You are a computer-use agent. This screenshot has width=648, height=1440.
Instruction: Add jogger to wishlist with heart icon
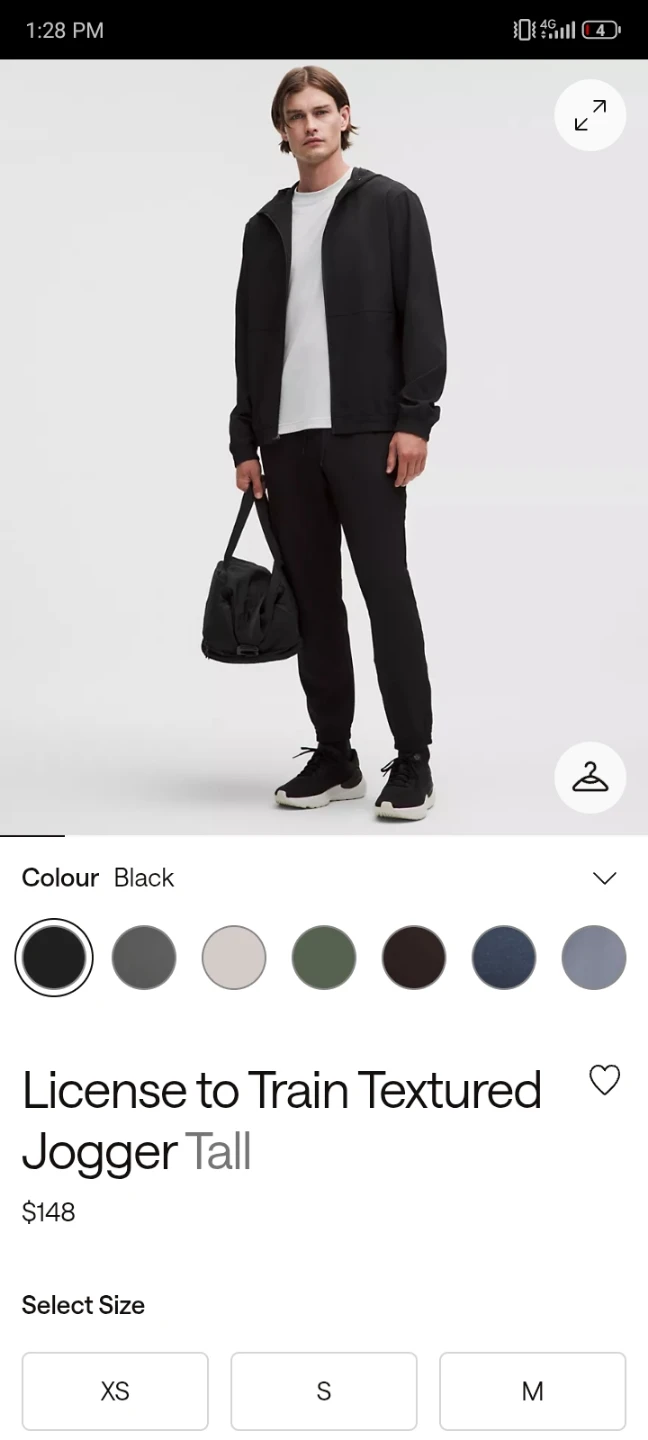coord(604,1080)
